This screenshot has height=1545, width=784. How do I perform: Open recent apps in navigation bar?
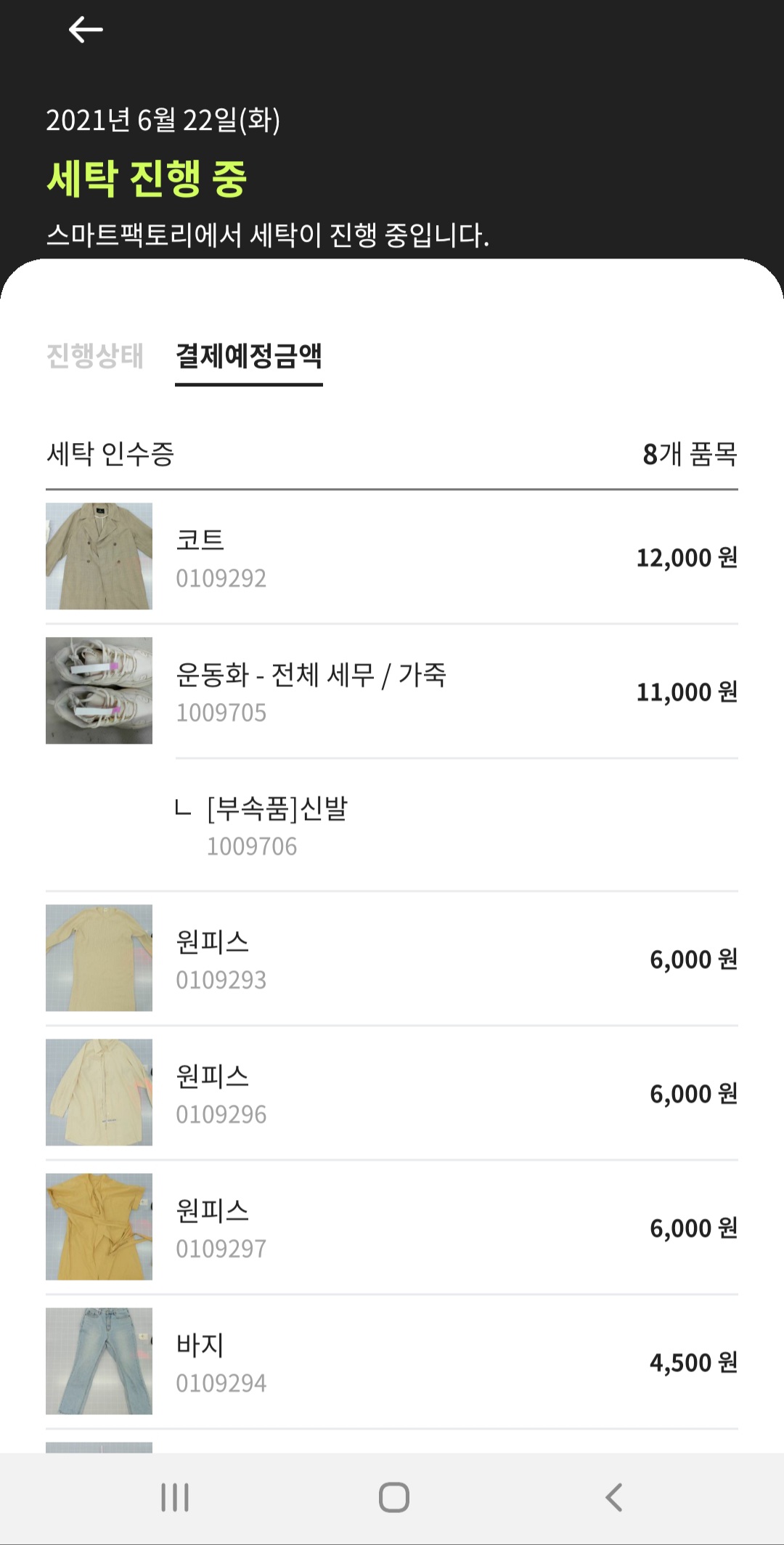[x=175, y=1498]
